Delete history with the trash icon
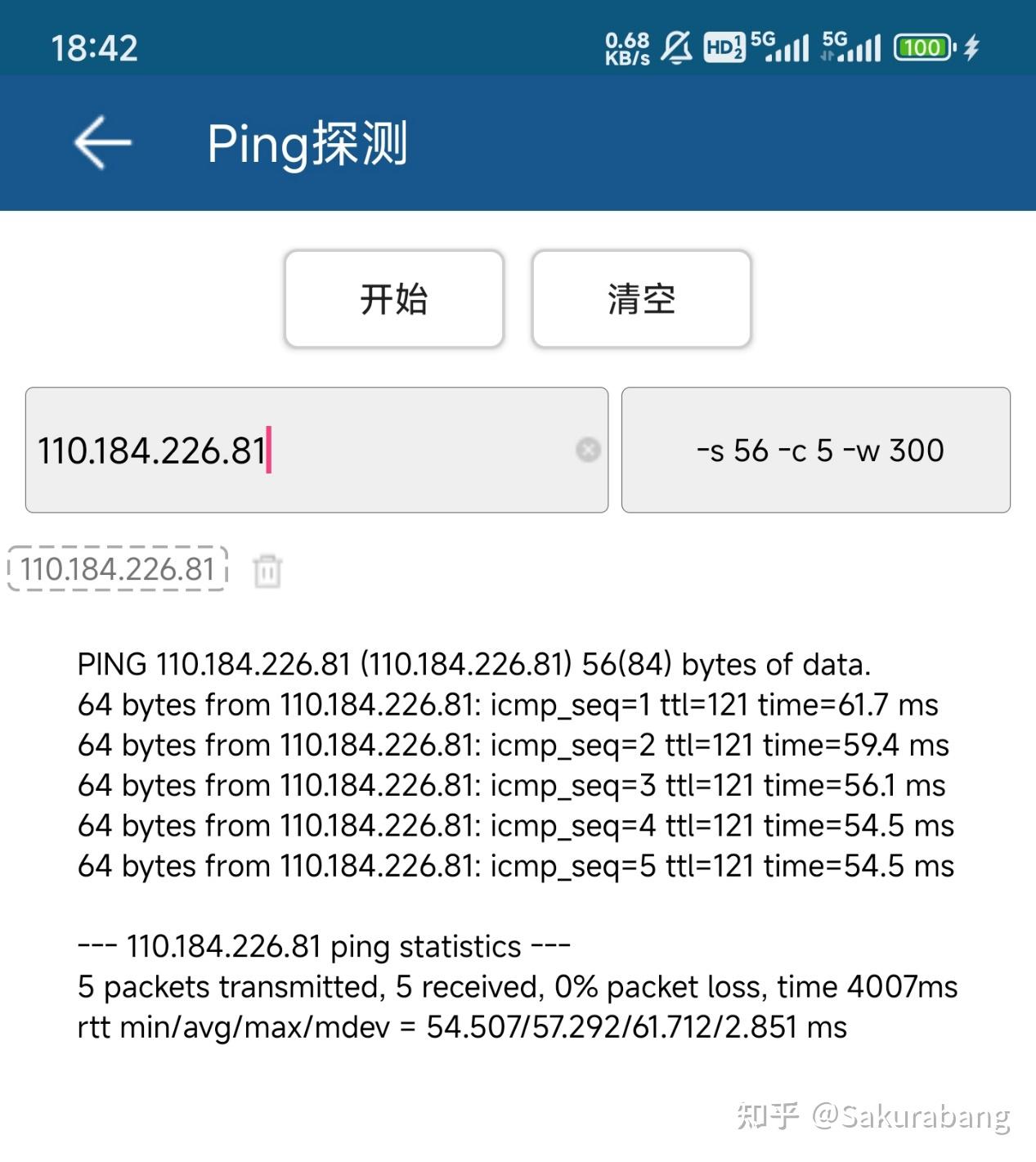The height and width of the screenshot is (1162, 1036). (x=267, y=571)
